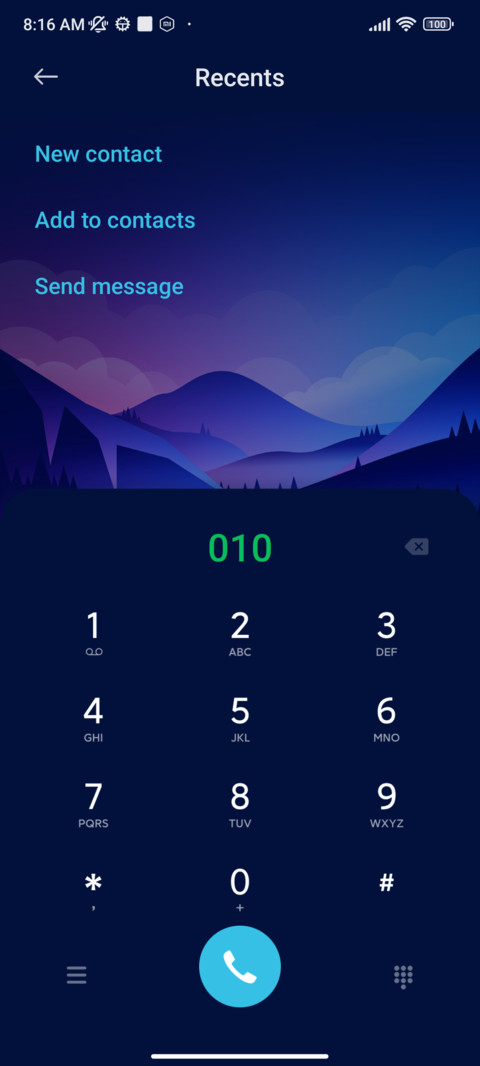Tap the 8 TUV key
The width and height of the screenshot is (480, 1066).
(x=240, y=805)
